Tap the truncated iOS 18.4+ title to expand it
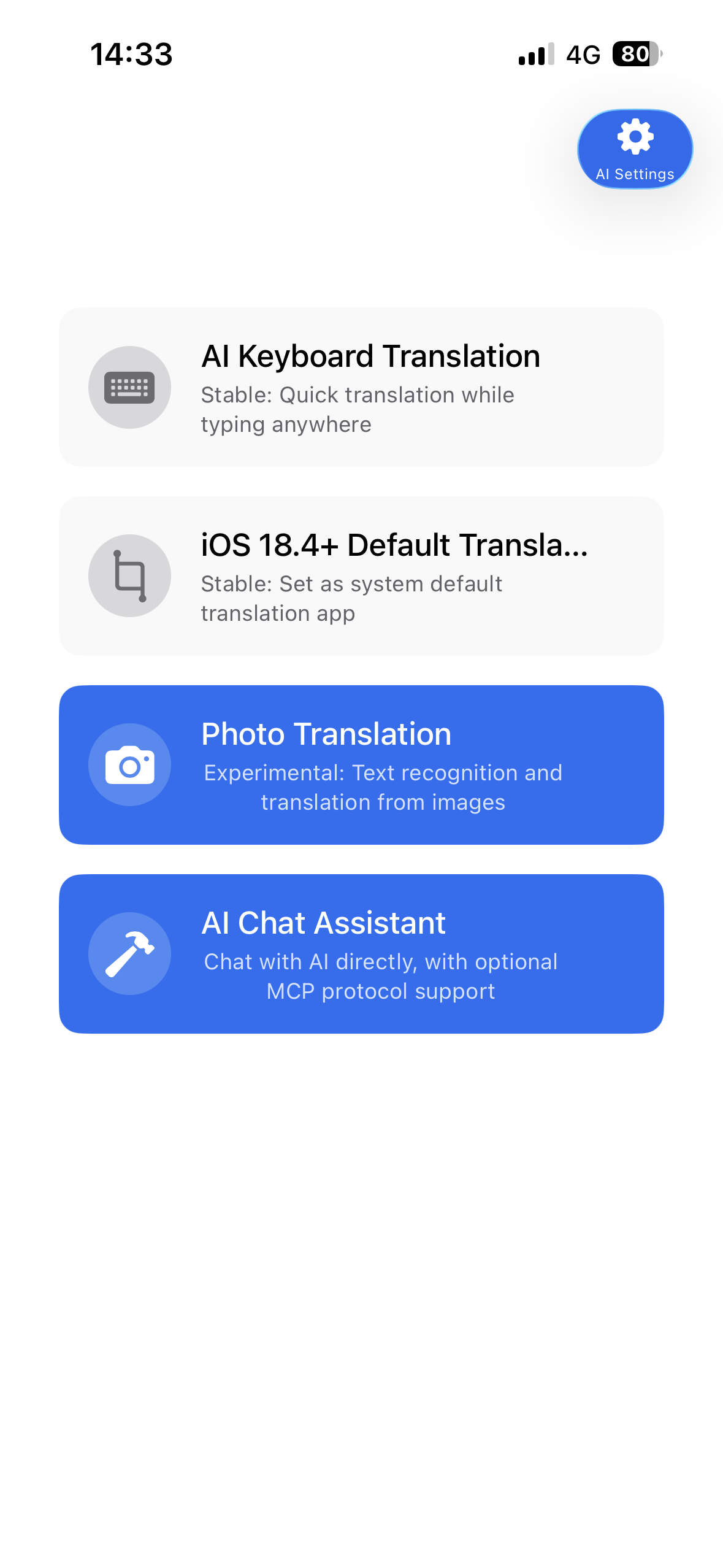723x1568 pixels. click(x=394, y=546)
